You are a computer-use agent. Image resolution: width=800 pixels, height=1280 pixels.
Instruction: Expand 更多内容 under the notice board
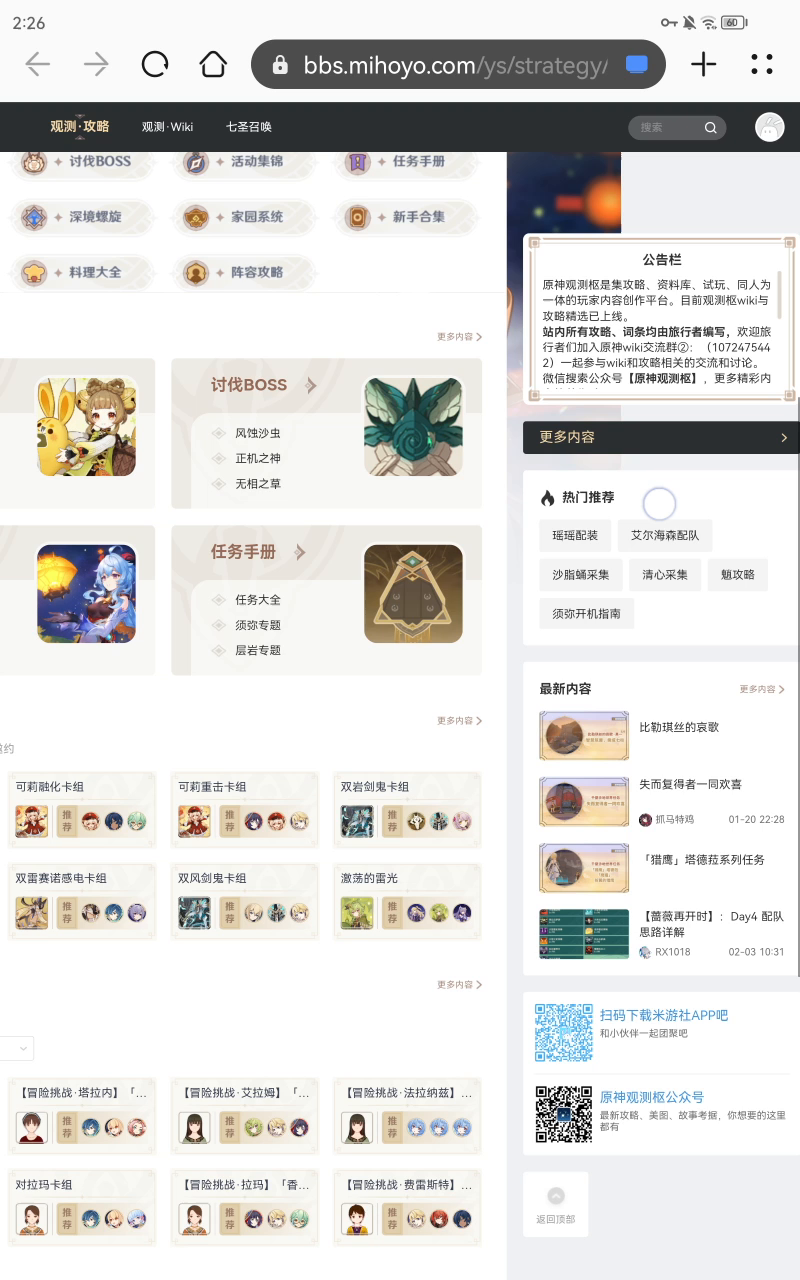coord(661,437)
